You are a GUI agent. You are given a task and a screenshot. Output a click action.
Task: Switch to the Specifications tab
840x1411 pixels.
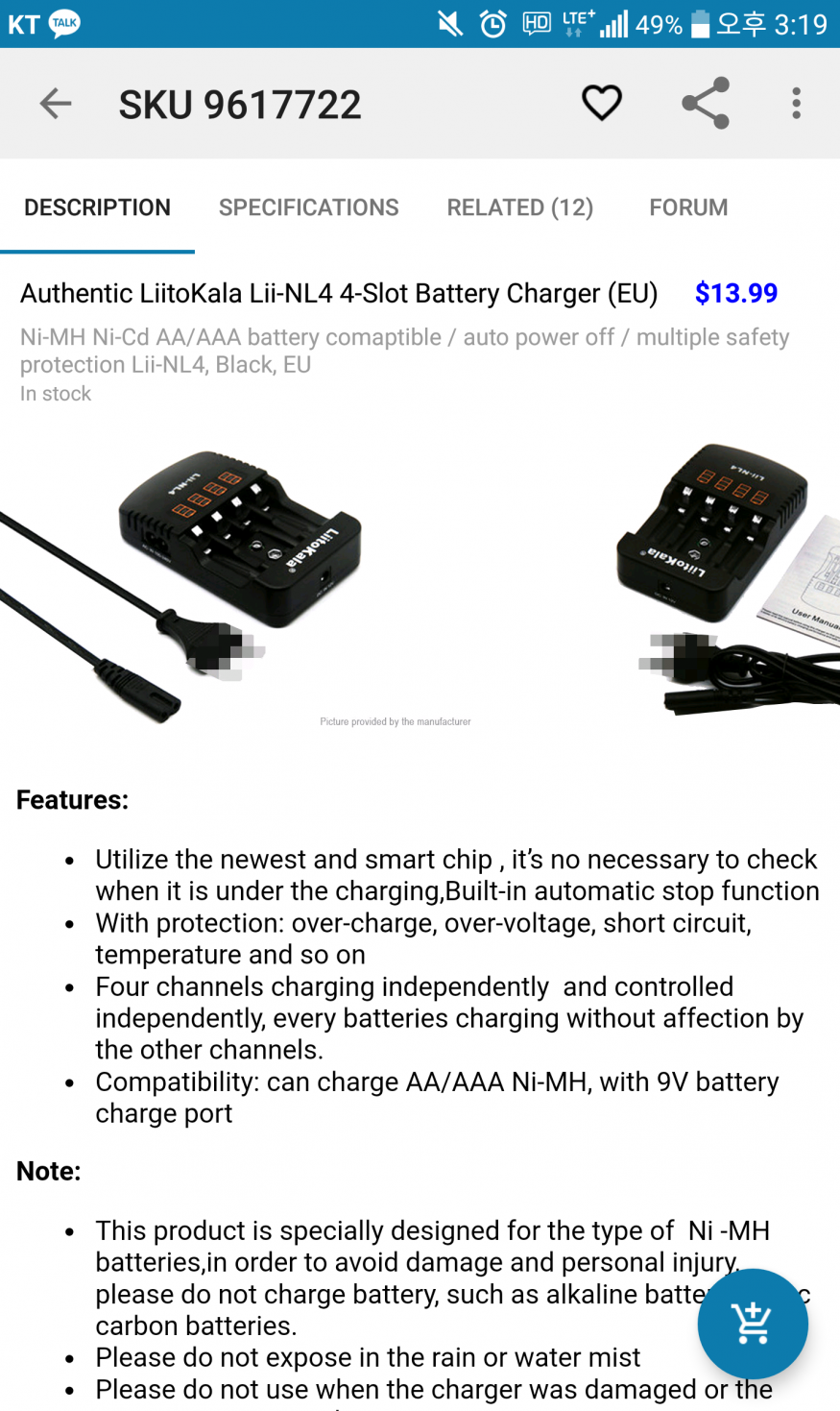click(308, 207)
